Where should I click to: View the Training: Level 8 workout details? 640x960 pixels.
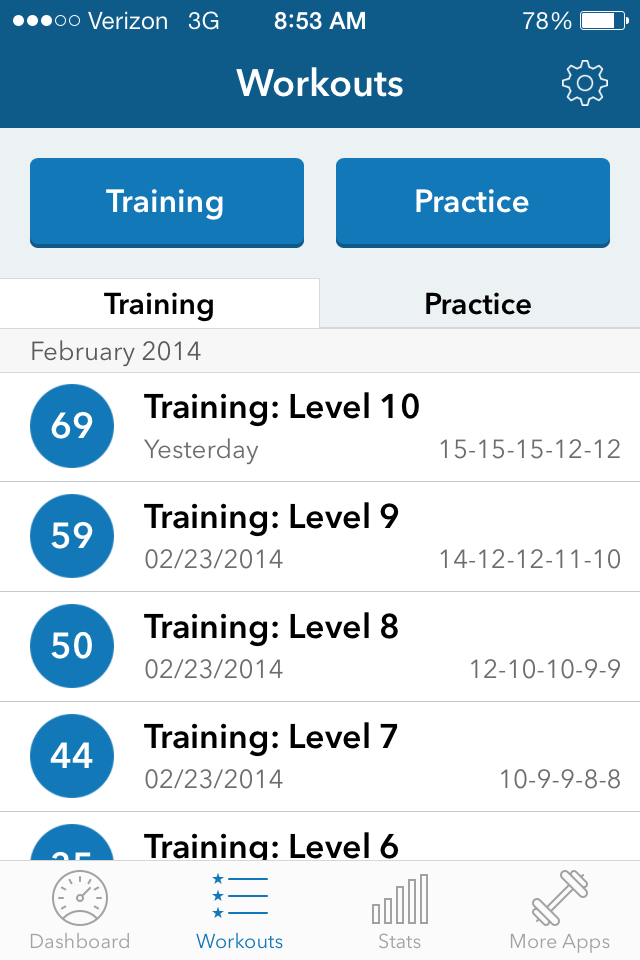click(x=320, y=647)
